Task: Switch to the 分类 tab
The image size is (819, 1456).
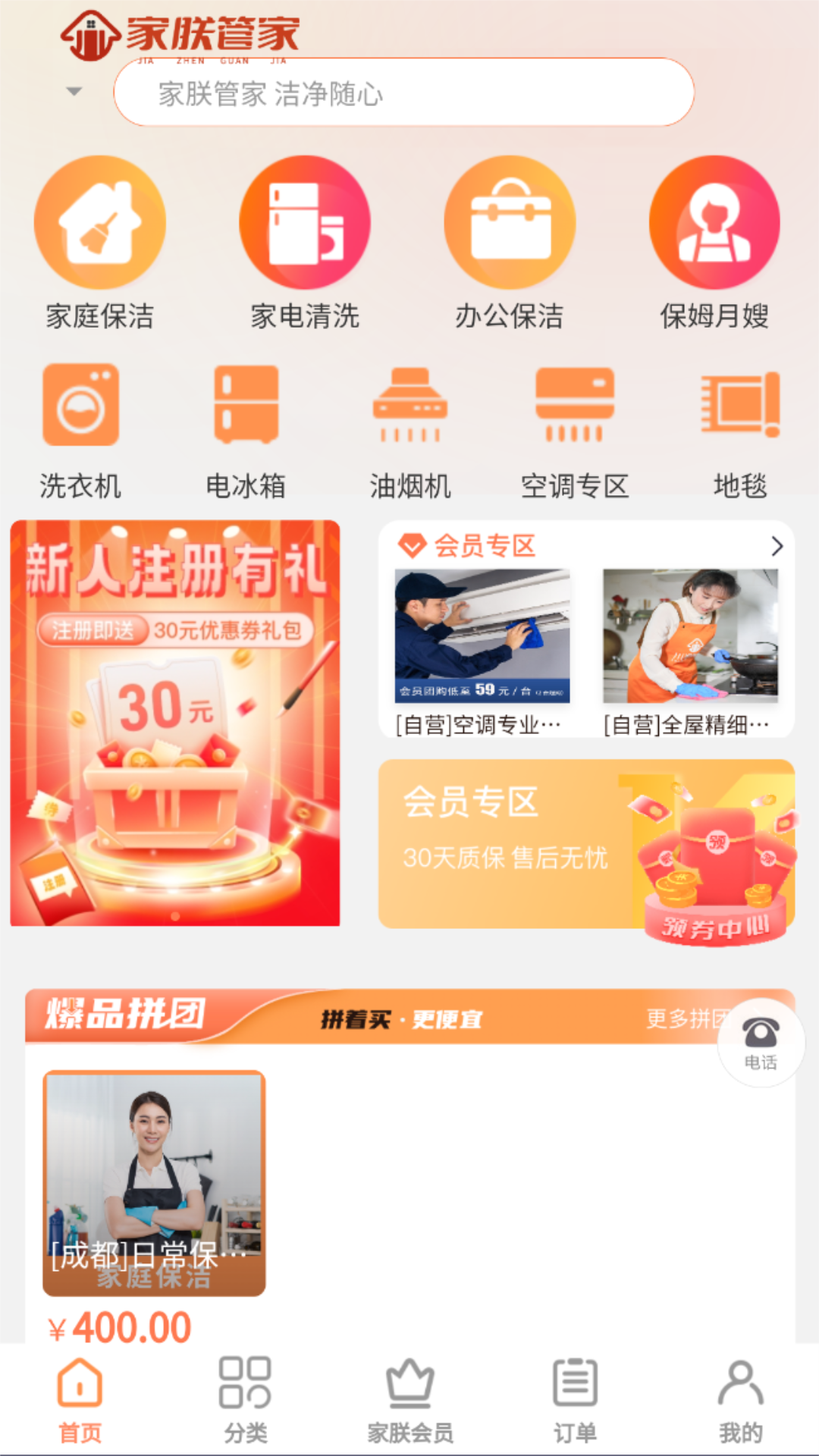Action: point(245,1399)
